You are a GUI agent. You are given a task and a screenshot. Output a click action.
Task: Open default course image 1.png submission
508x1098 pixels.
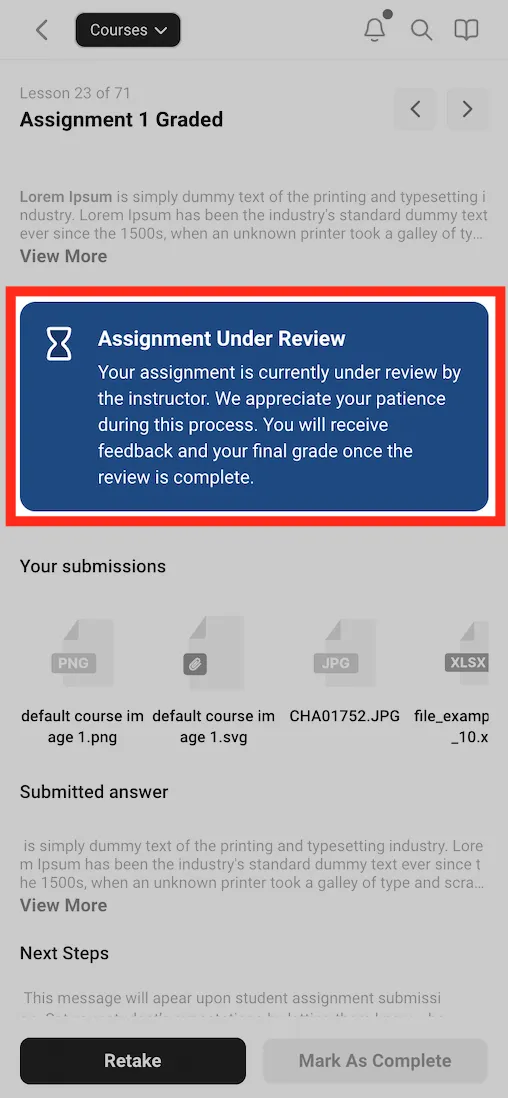click(x=82, y=678)
